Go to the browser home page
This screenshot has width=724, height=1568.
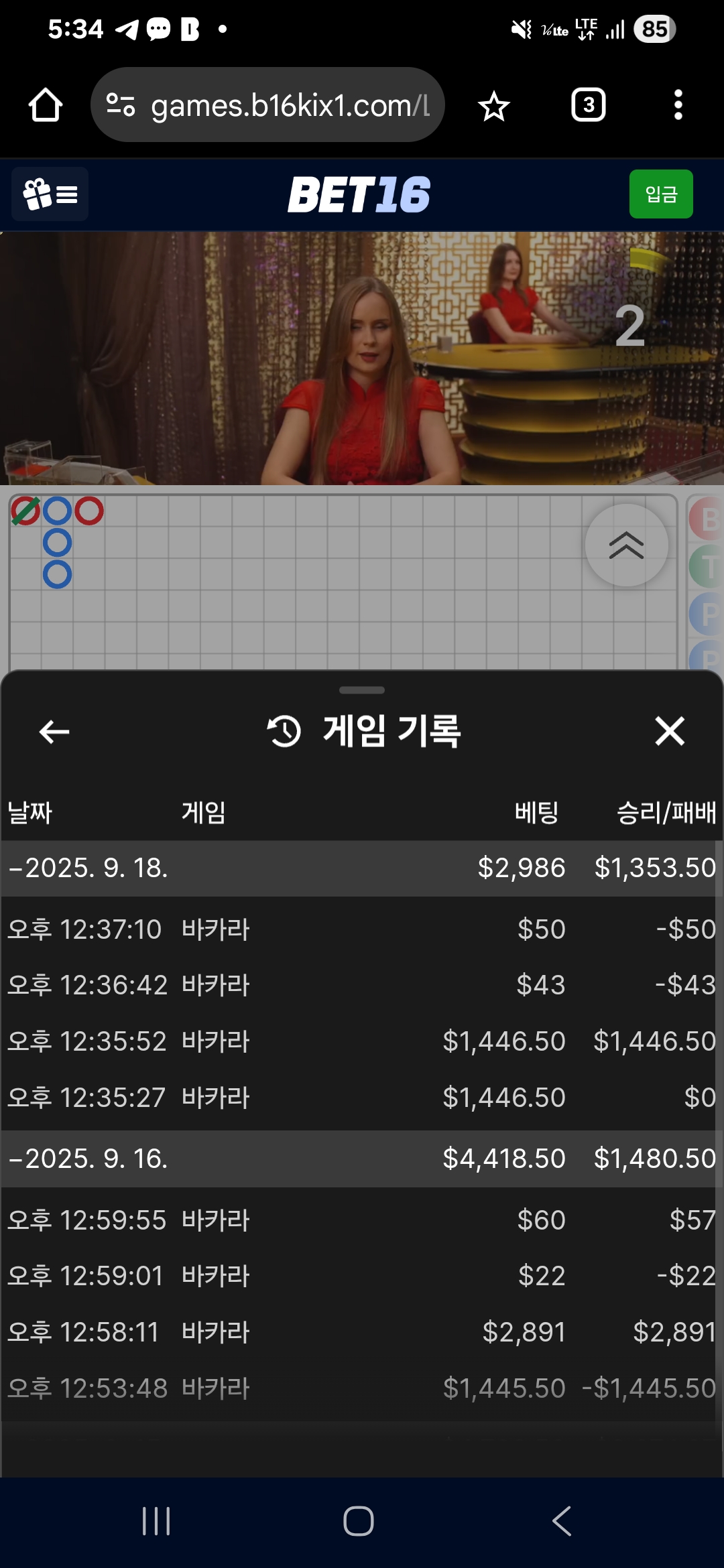pos(46,105)
